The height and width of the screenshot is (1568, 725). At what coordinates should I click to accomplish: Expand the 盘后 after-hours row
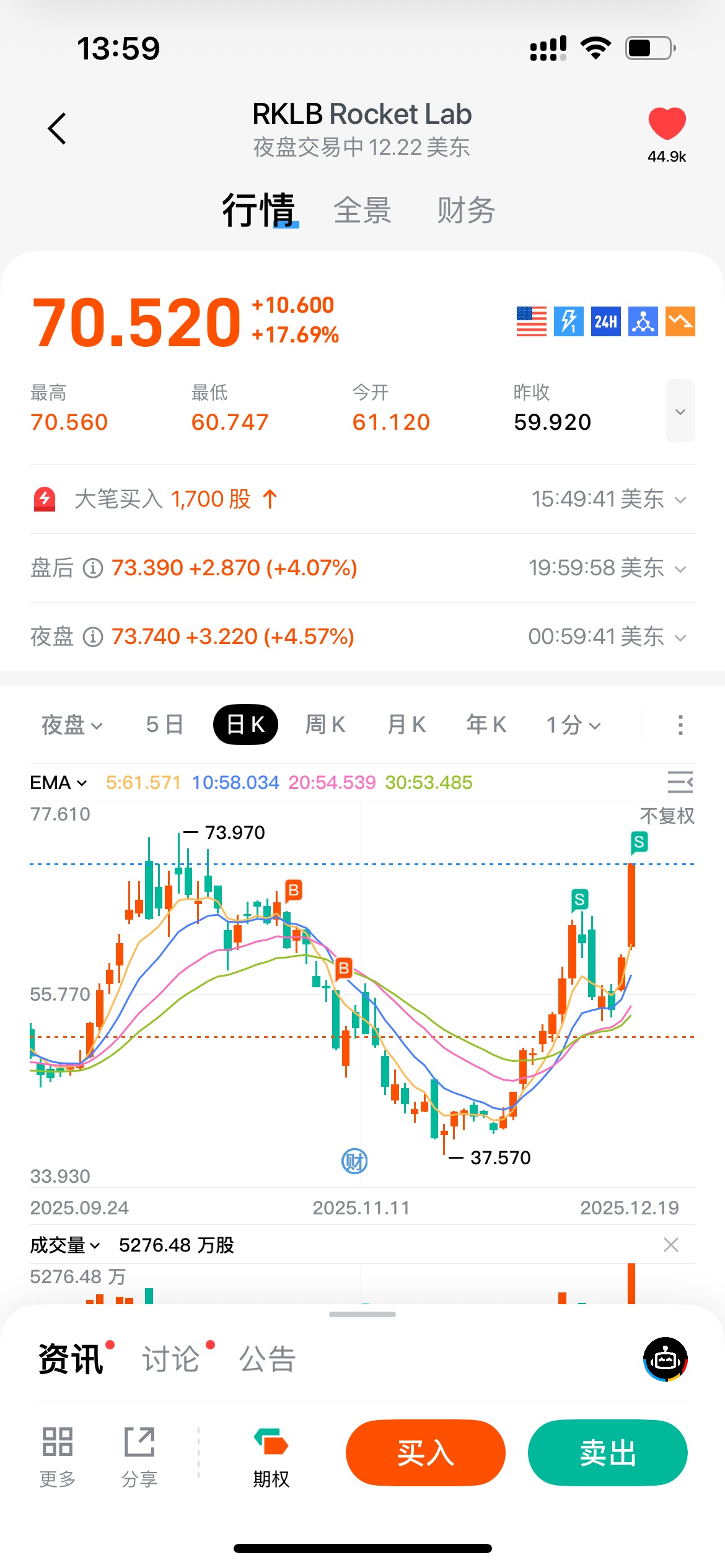pos(680,568)
